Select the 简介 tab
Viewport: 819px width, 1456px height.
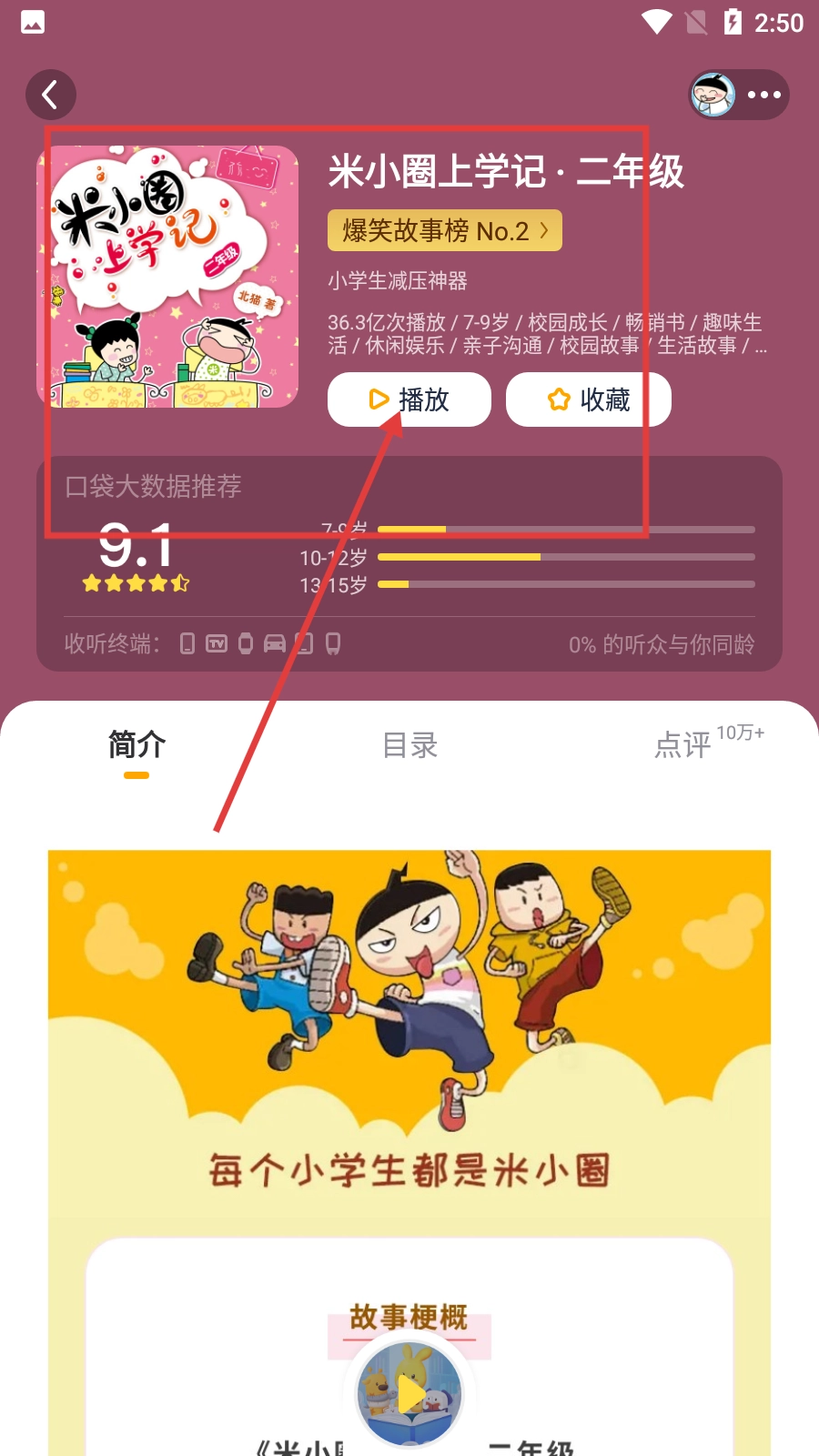pos(136,745)
